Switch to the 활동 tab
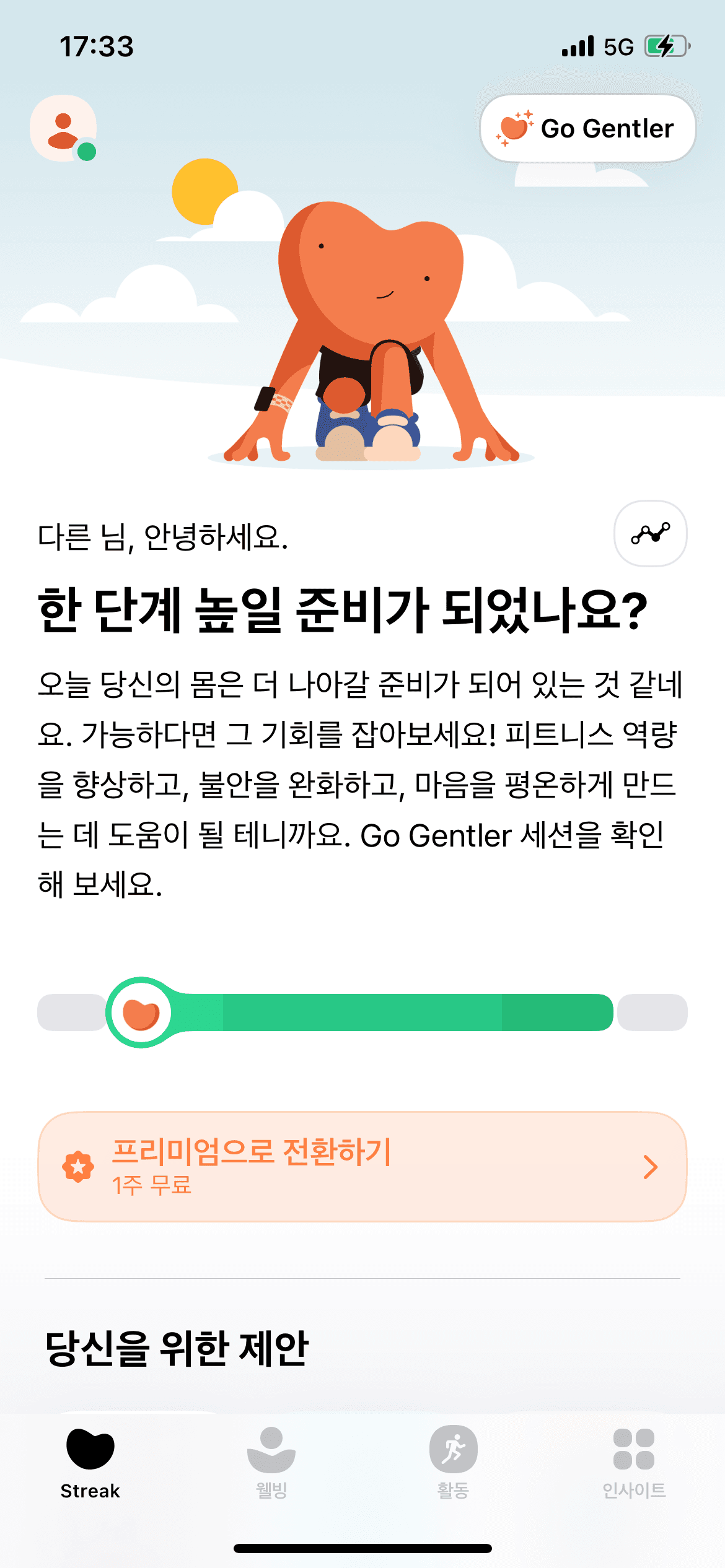Image resolution: width=725 pixels, height=1568 pixels. (x=453, y=1462)
